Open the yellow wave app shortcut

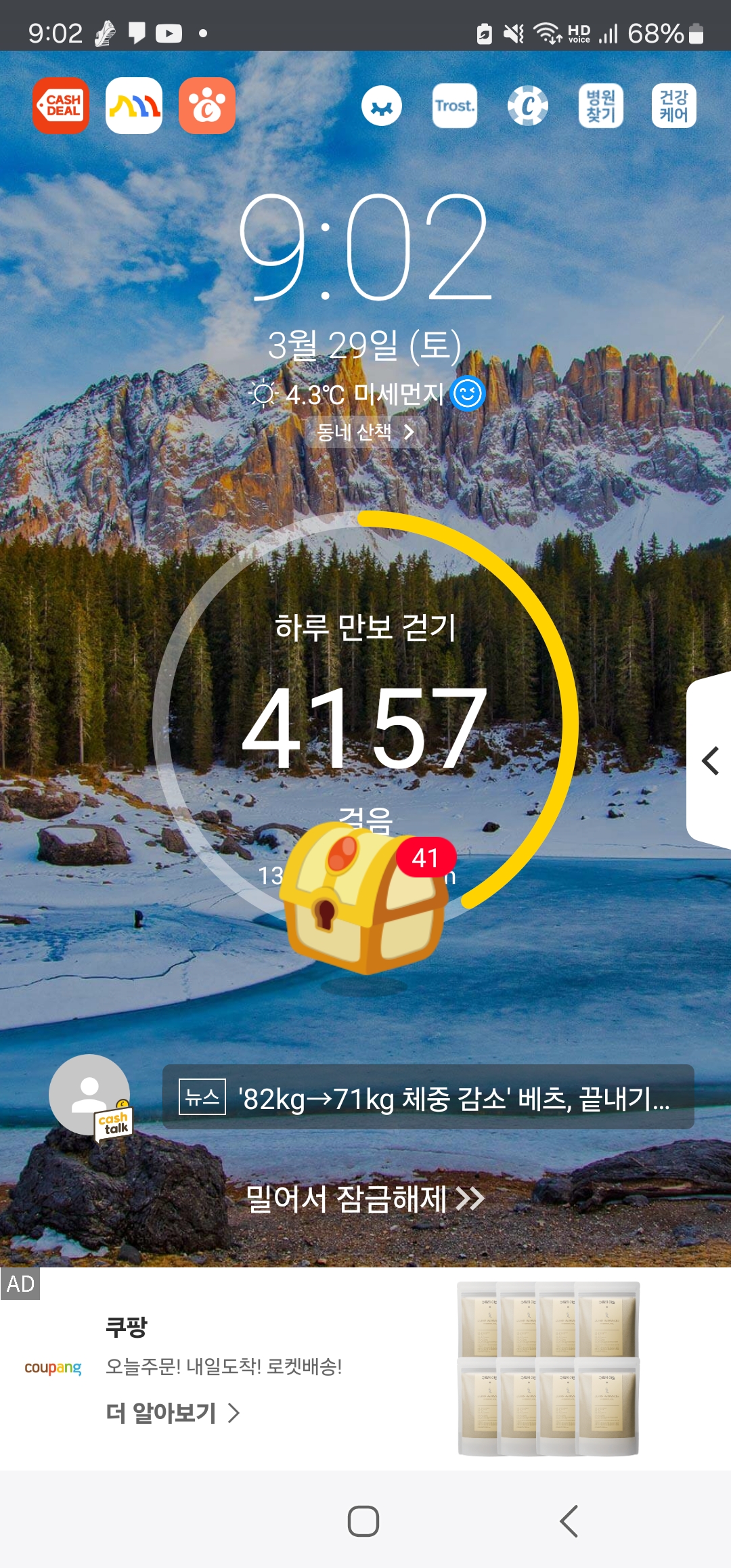pos(134,106)
